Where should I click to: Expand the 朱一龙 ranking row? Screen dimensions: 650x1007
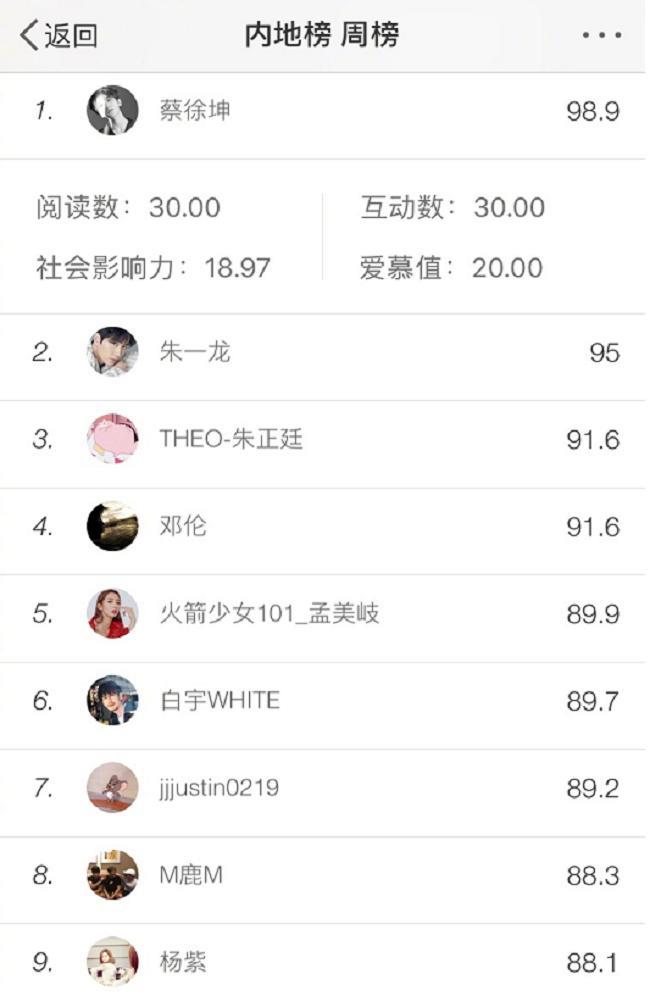pos(324,353)
